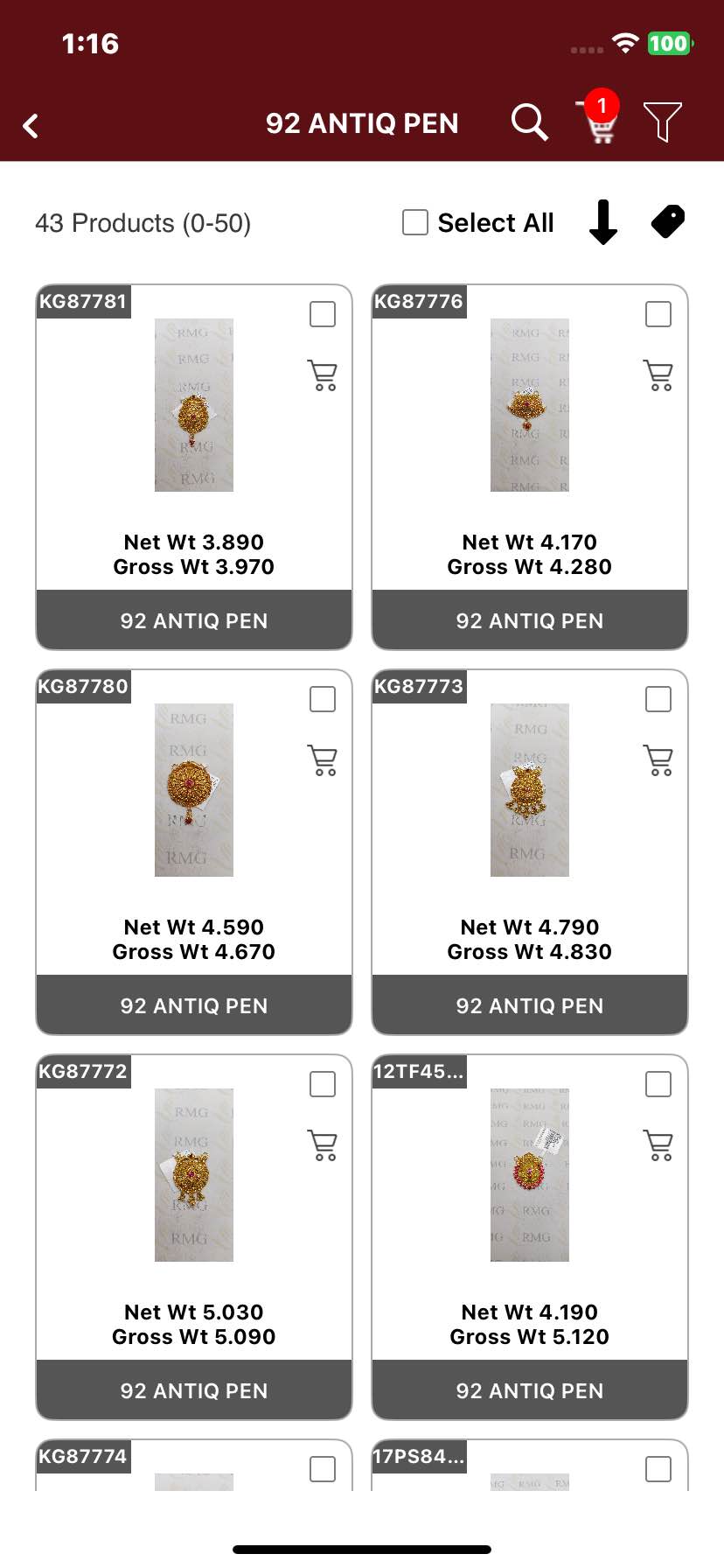
Task: Tap the down arrow sort icon
Action: pyautogui.click(x=602, y=222)
